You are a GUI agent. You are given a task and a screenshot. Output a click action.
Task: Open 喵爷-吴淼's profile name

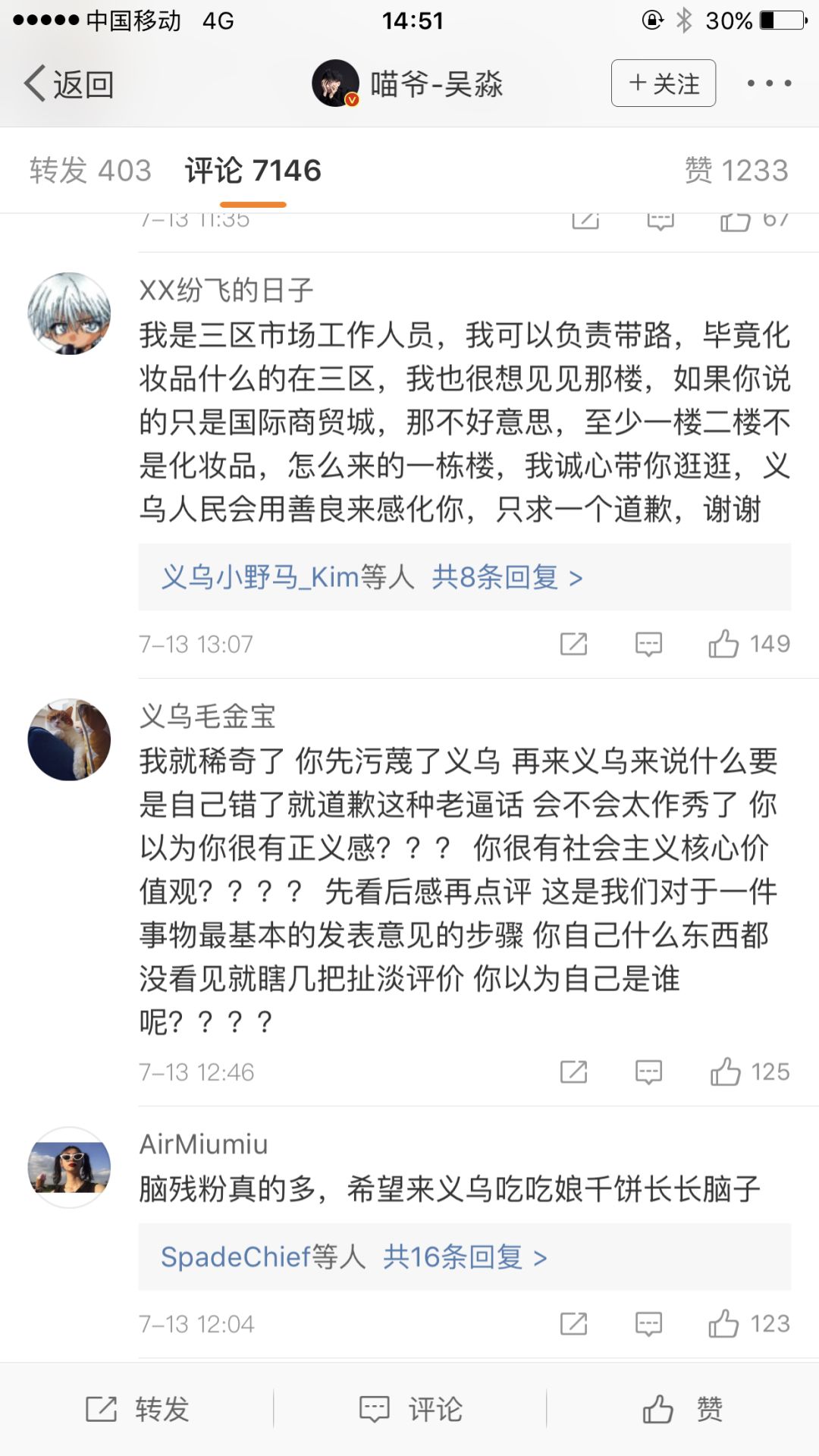click(x=440, y=86)
